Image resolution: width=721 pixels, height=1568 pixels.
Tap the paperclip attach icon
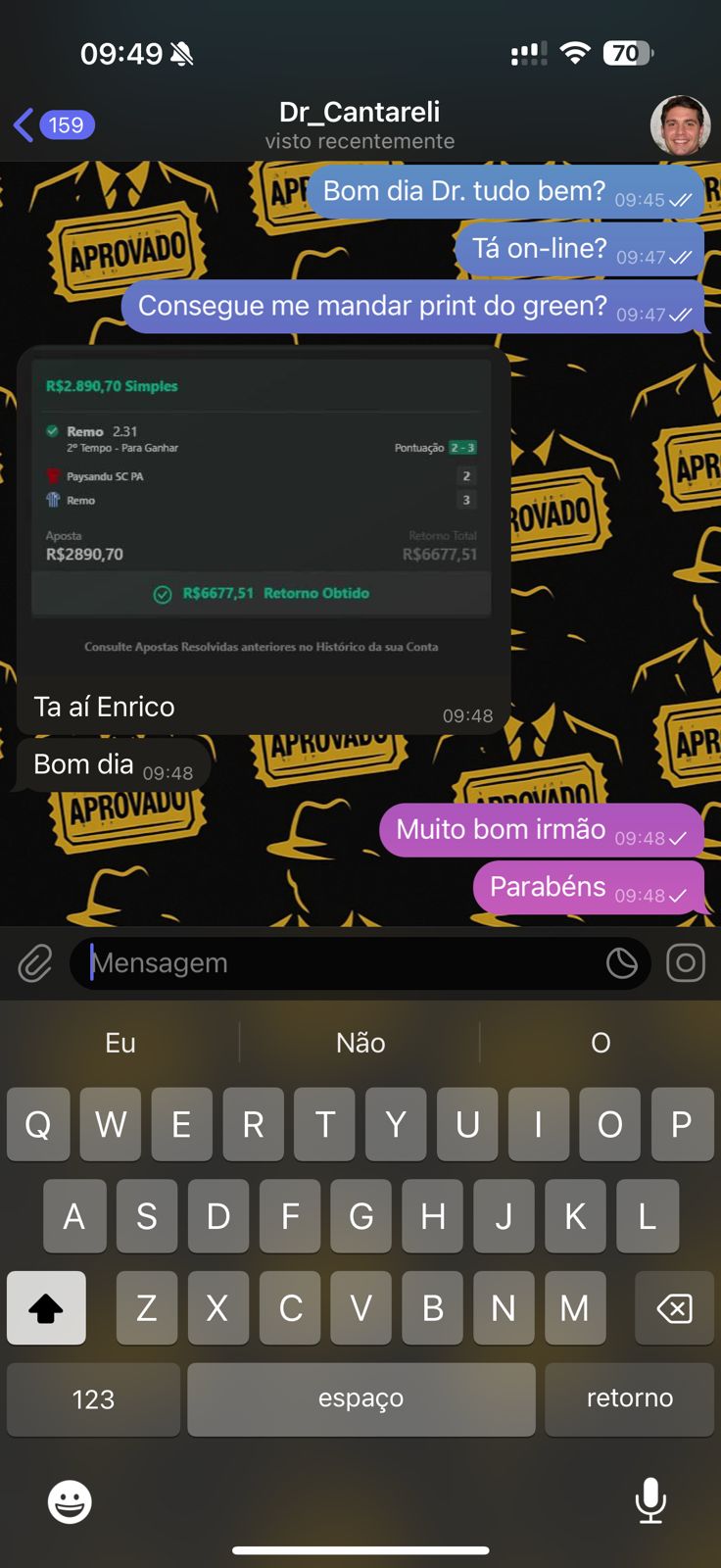coord(35,963)
